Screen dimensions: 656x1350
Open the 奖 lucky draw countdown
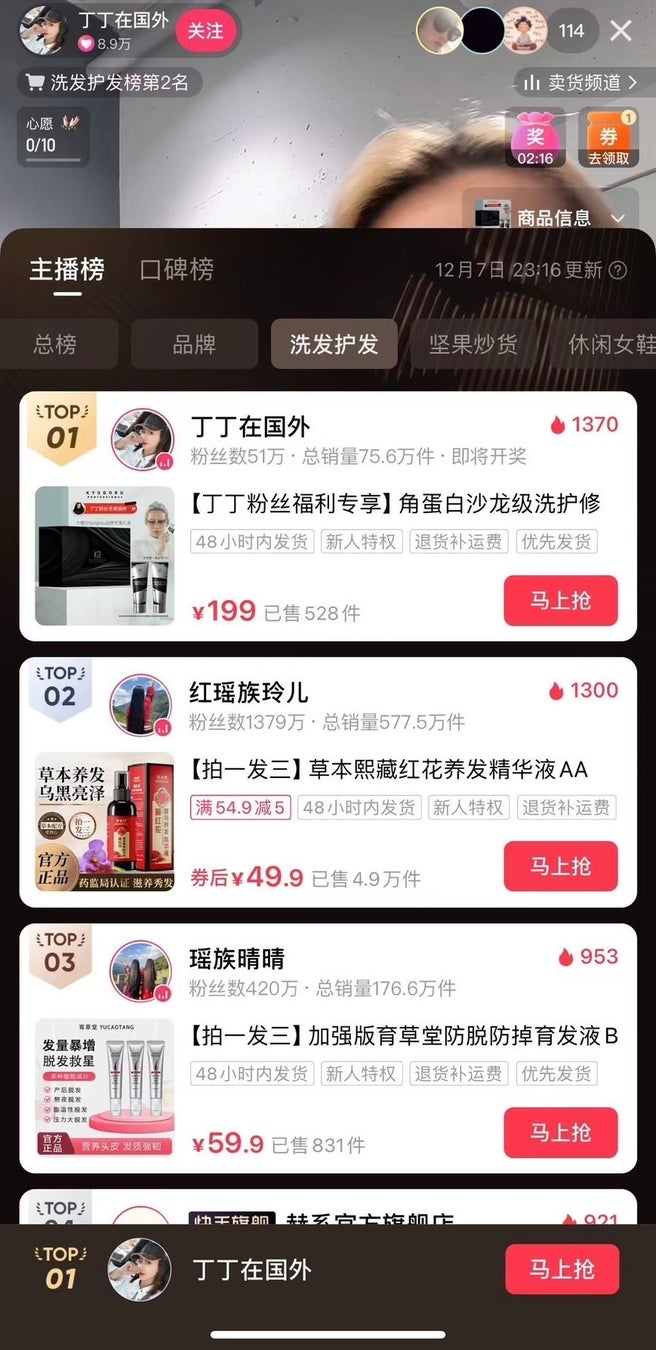click(535, 138)
